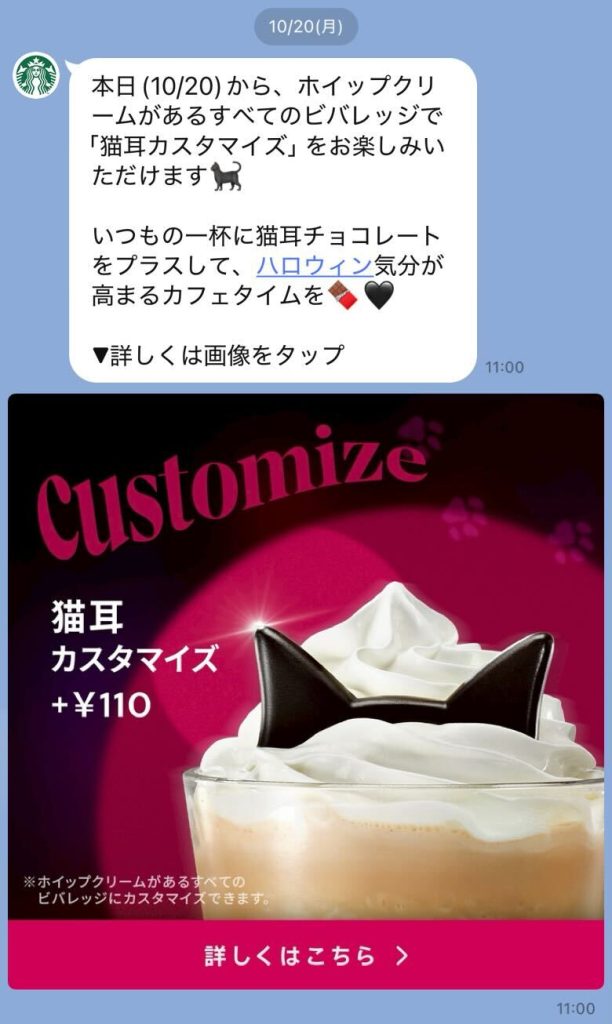Tap the 詳しくはこちら button
Screen dimensions: 612x1024
[306, 955]
